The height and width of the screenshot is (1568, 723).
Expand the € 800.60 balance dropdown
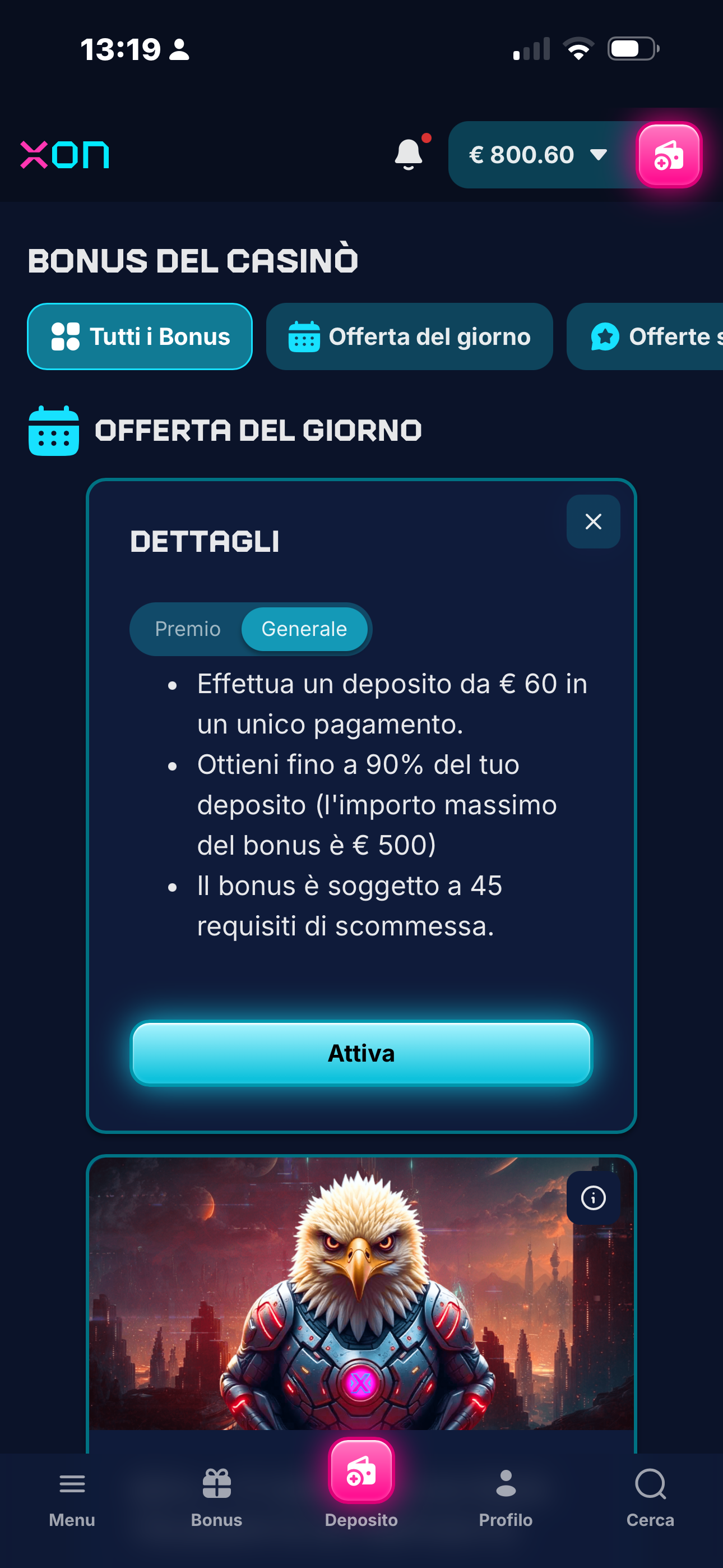pyautogui.click(x=539, y=155)
